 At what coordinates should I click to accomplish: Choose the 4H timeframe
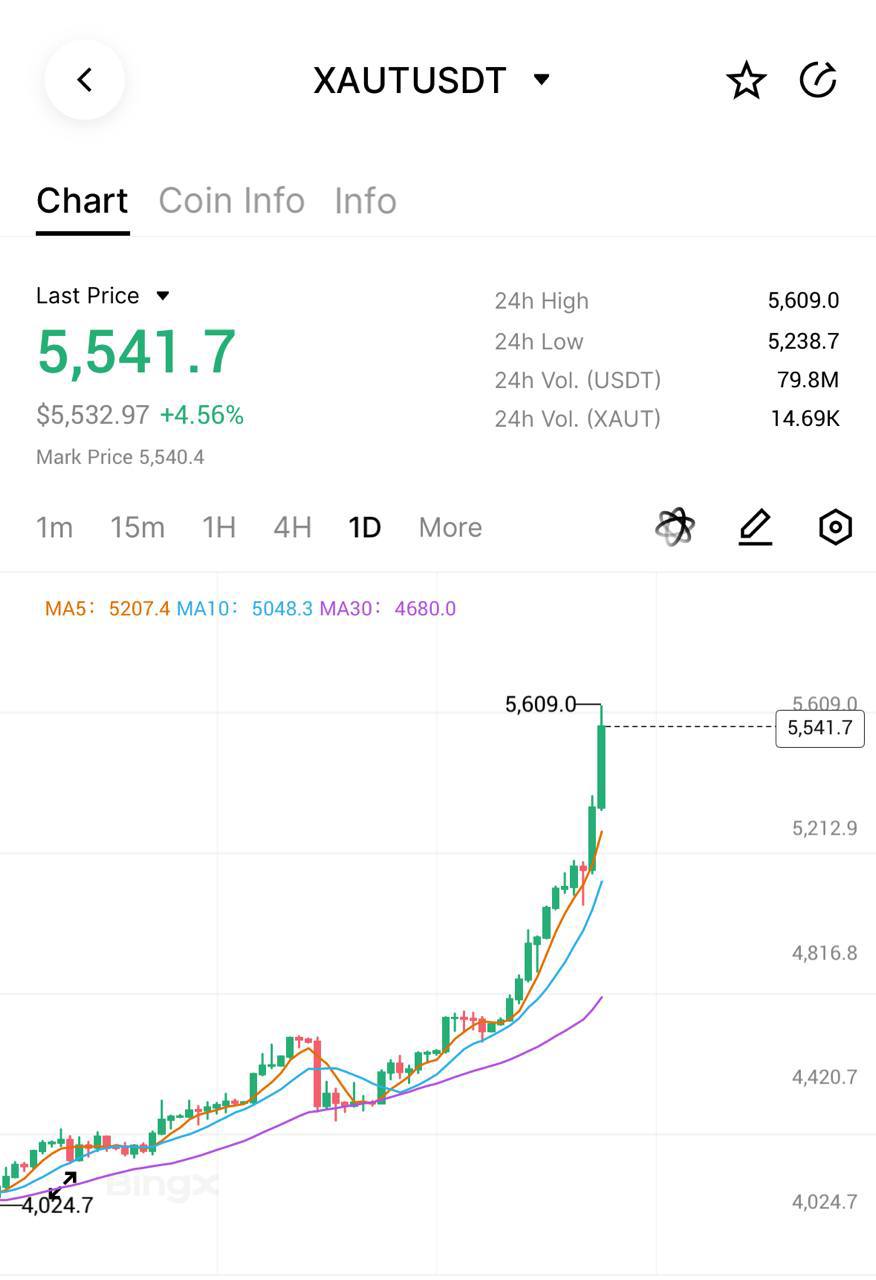(x=292, y=527)
